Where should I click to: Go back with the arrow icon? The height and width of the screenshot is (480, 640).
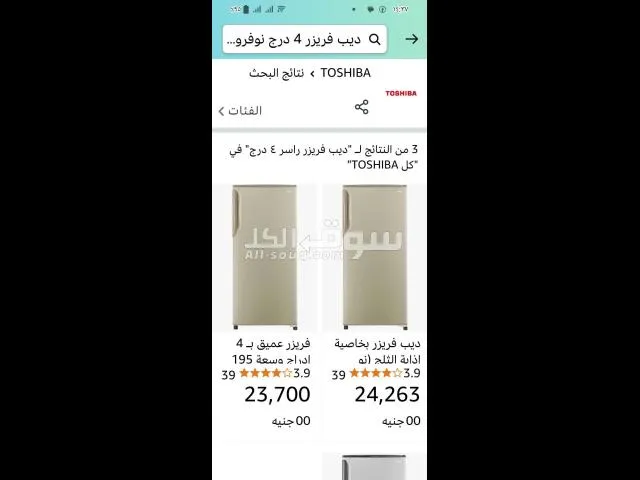click(x=411, y=40)
